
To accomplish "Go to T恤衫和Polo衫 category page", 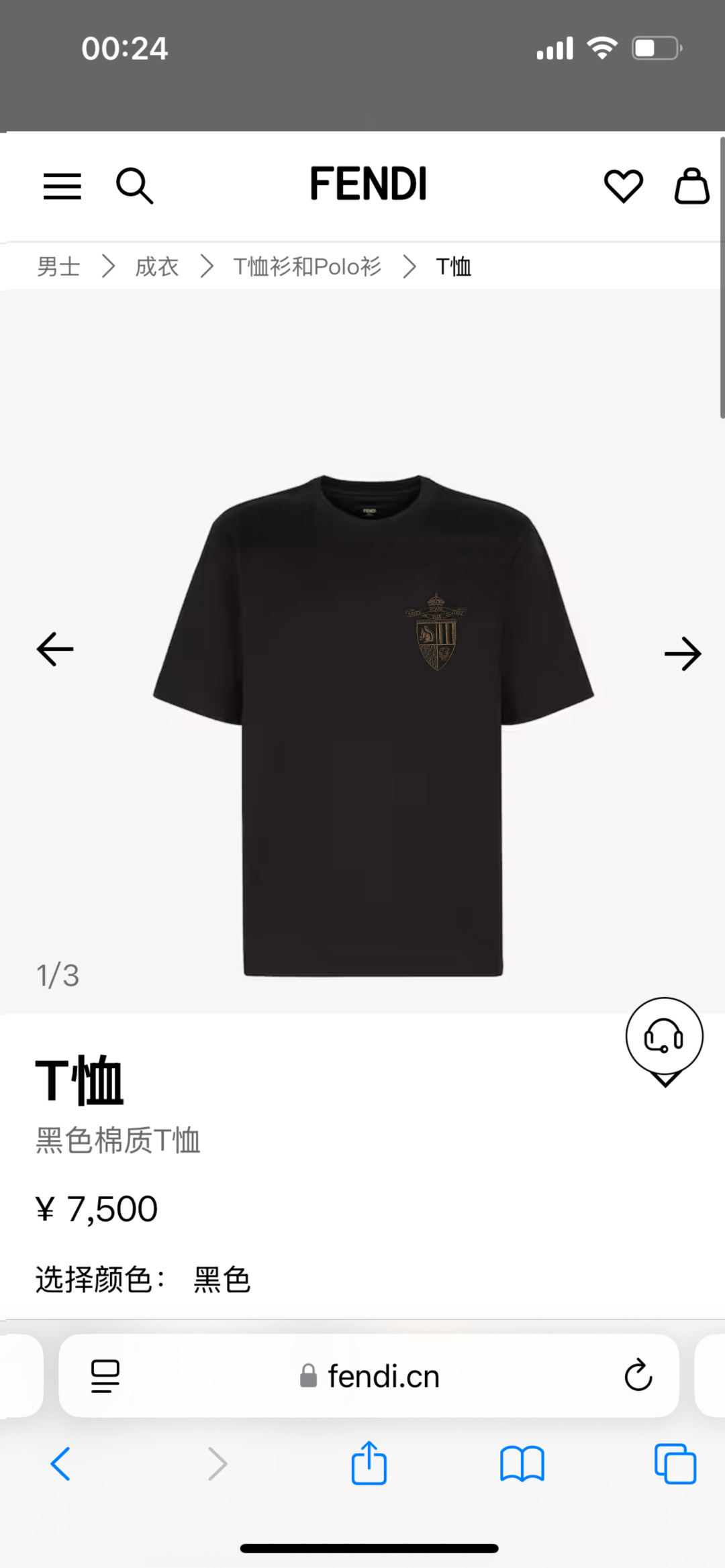I will click(306, 266).
